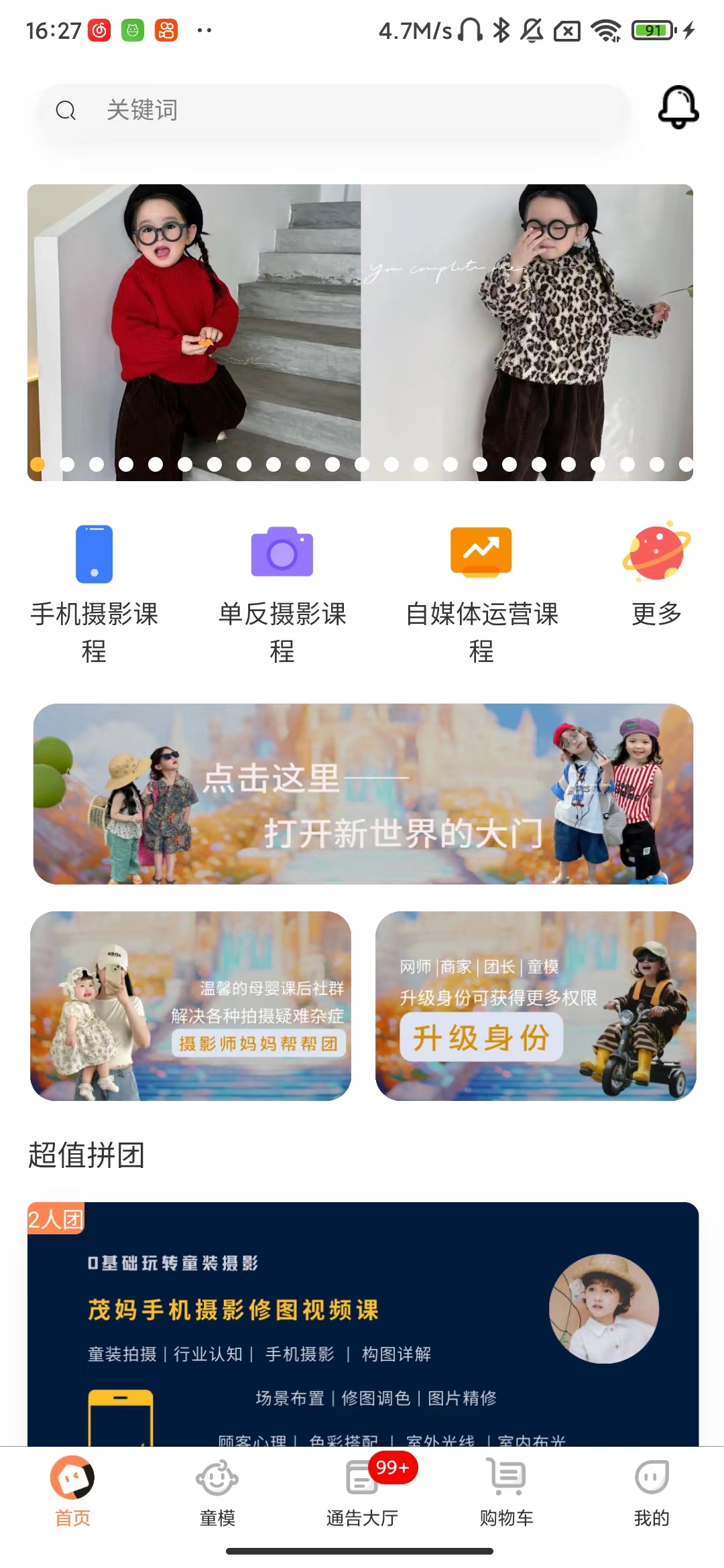Viewport: 724px width, 1568px height.
Task: Open the notifications bell
Action: point(678,107)
